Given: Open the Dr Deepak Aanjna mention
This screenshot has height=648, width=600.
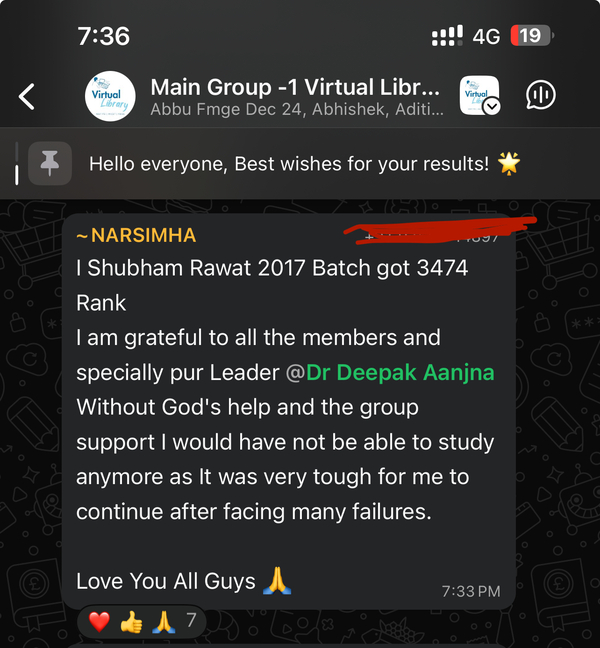Looking at the screenshot, I should [400, 373].
